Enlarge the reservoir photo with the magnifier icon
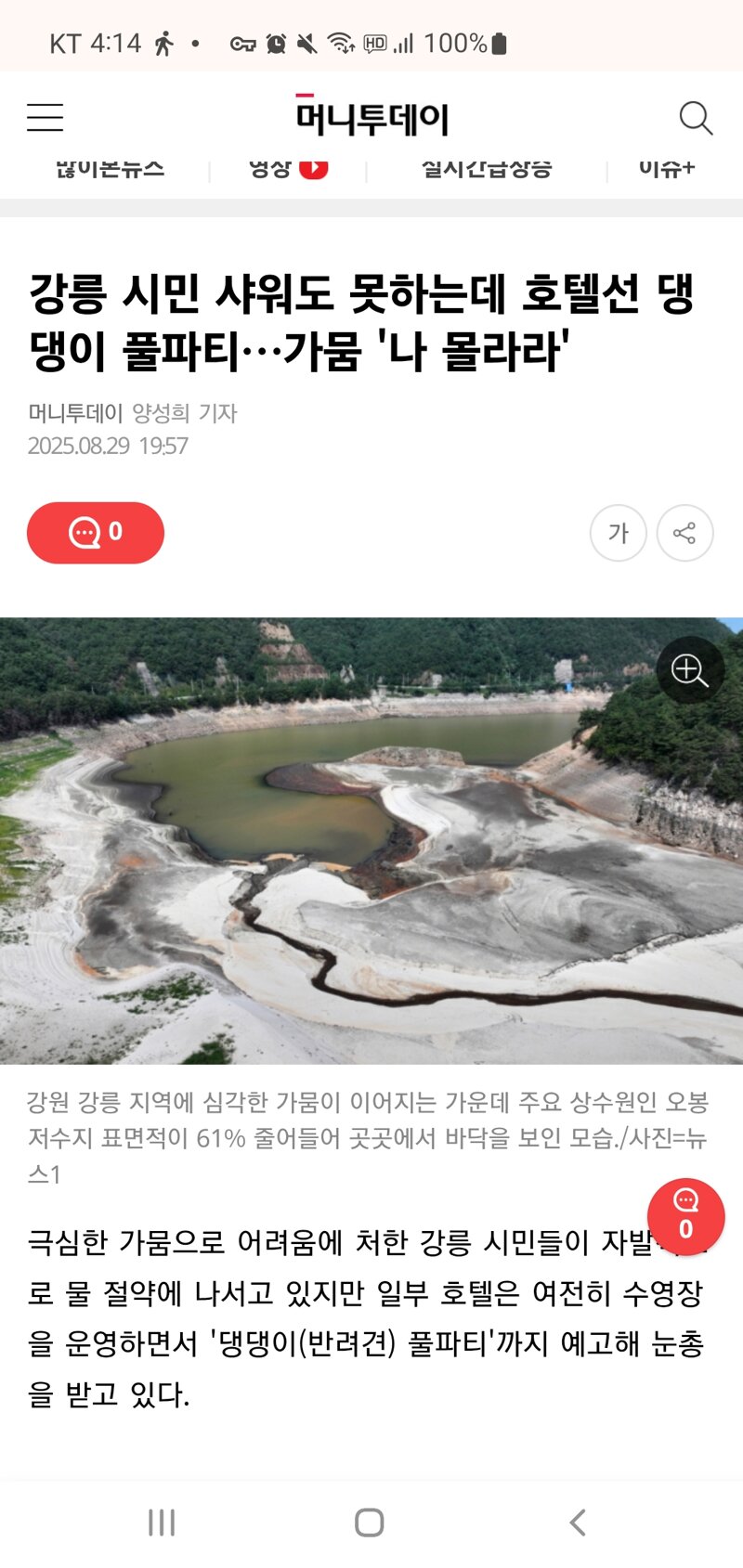This screenshot has height=1568, width=743. tap(690, 669)
